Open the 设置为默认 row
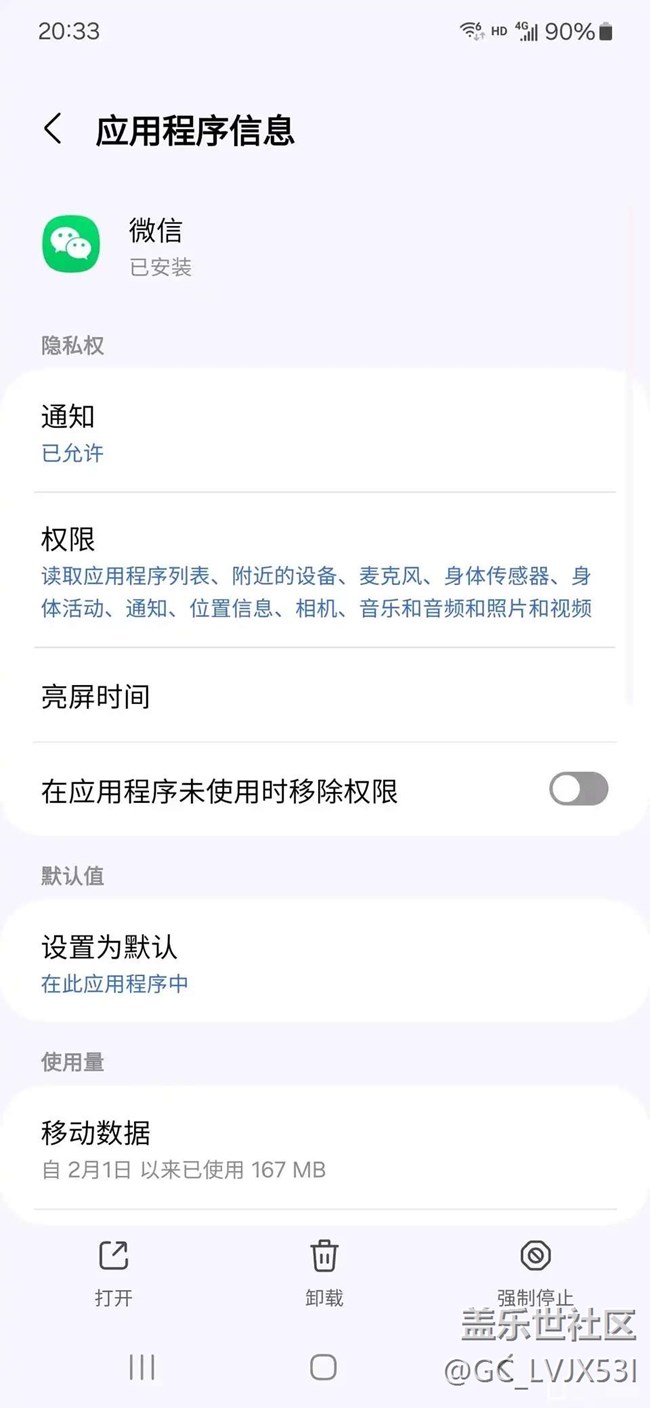Viewport: 650px width, 1408px height. pyautogui.click(x=325, y=963)
